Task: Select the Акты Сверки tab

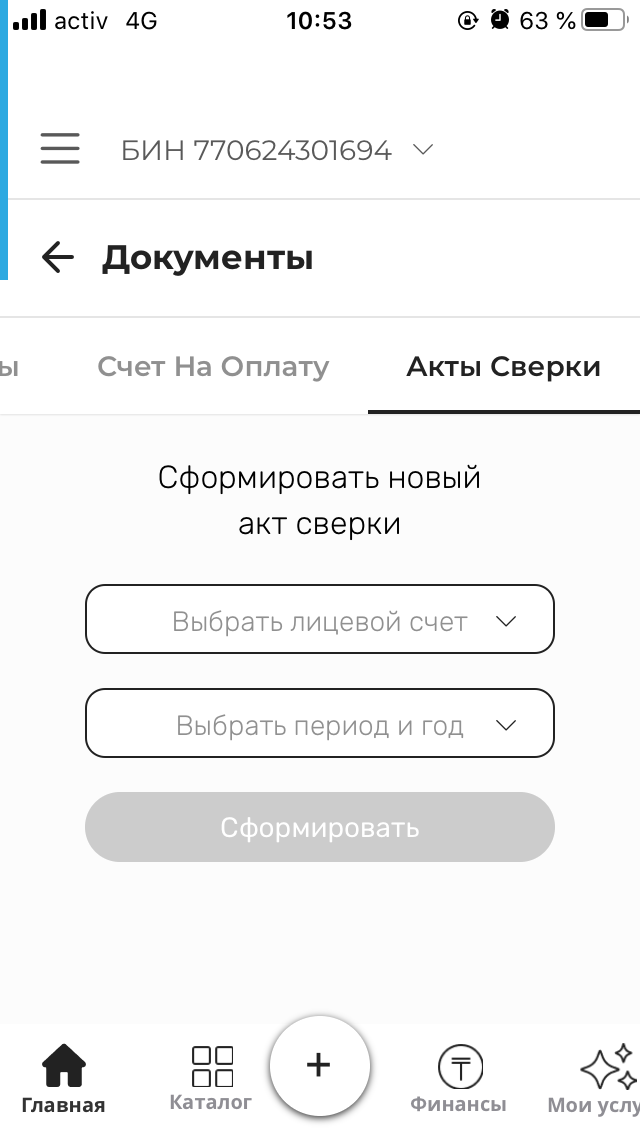Action: tap(503, 367)
